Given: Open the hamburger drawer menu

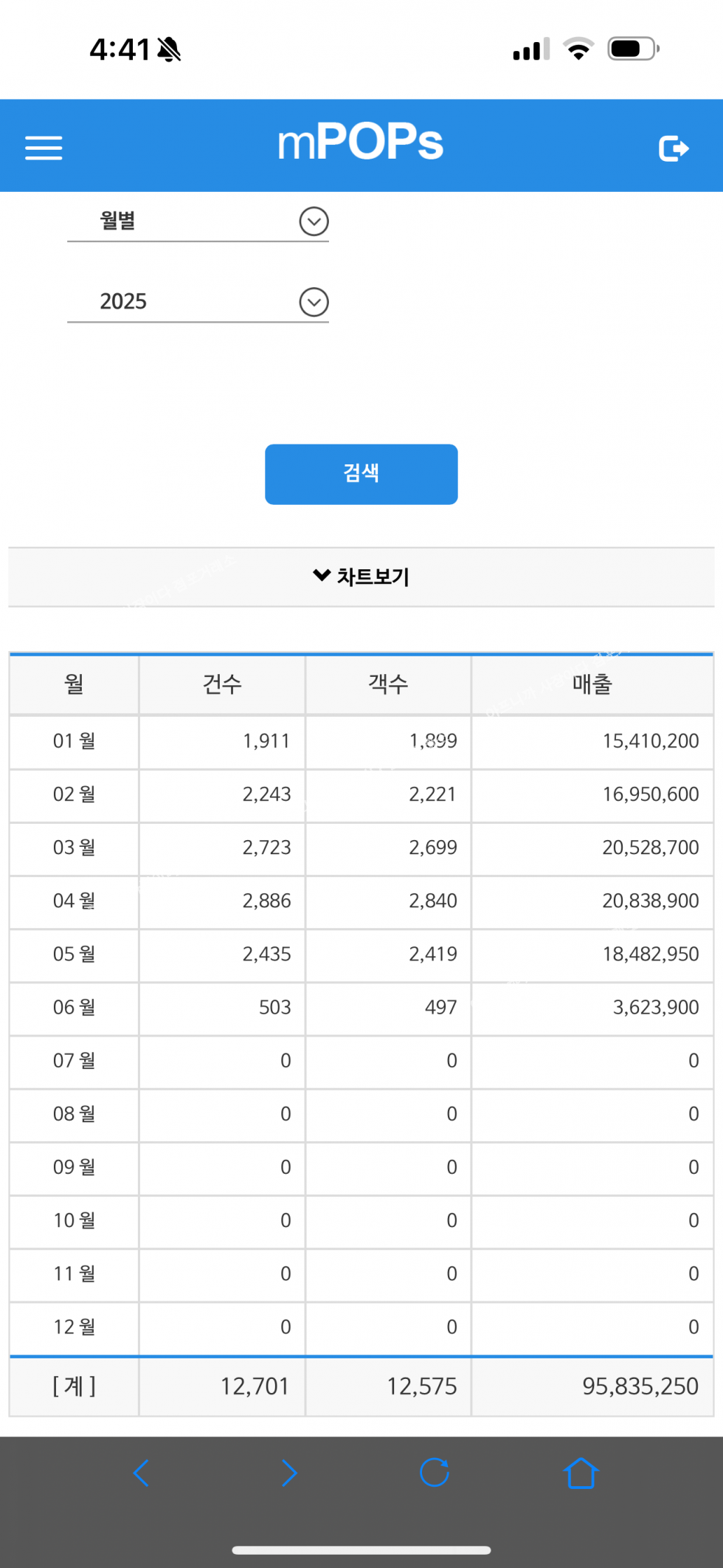Looking at the screenshot, I should click(x=44, y=148).
